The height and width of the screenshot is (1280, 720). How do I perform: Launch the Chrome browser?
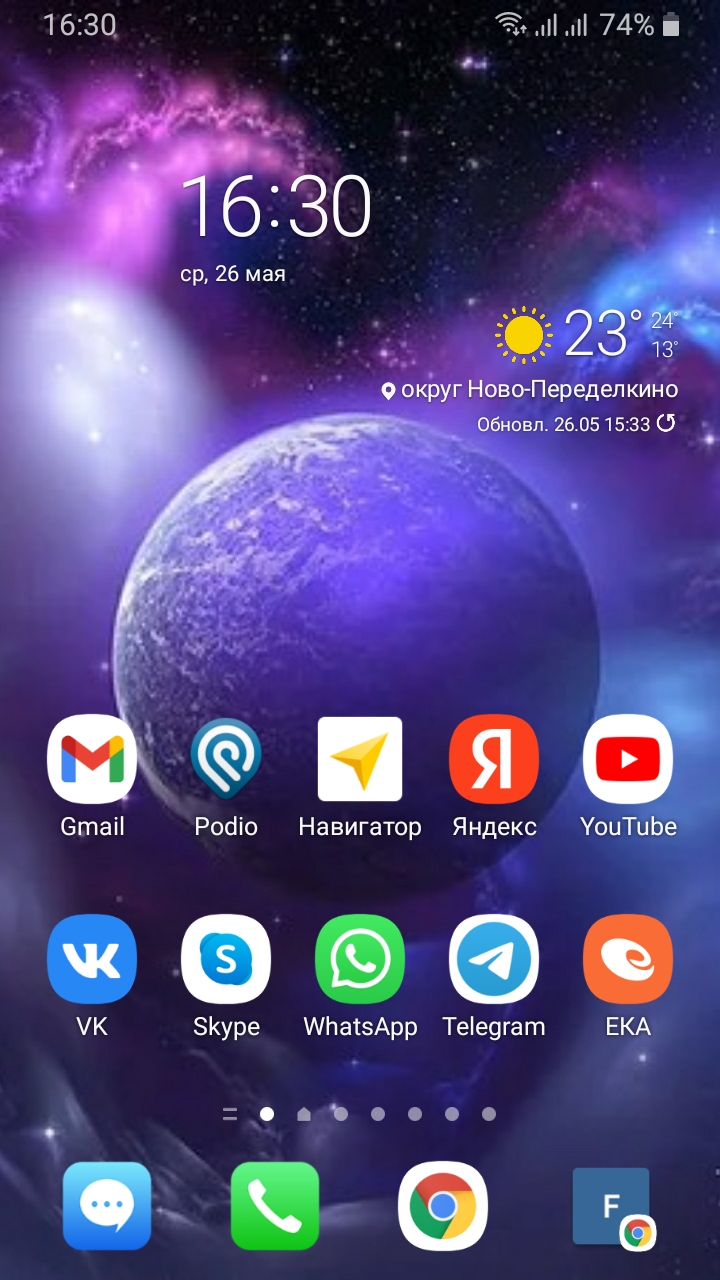(x=443, y=1206)
